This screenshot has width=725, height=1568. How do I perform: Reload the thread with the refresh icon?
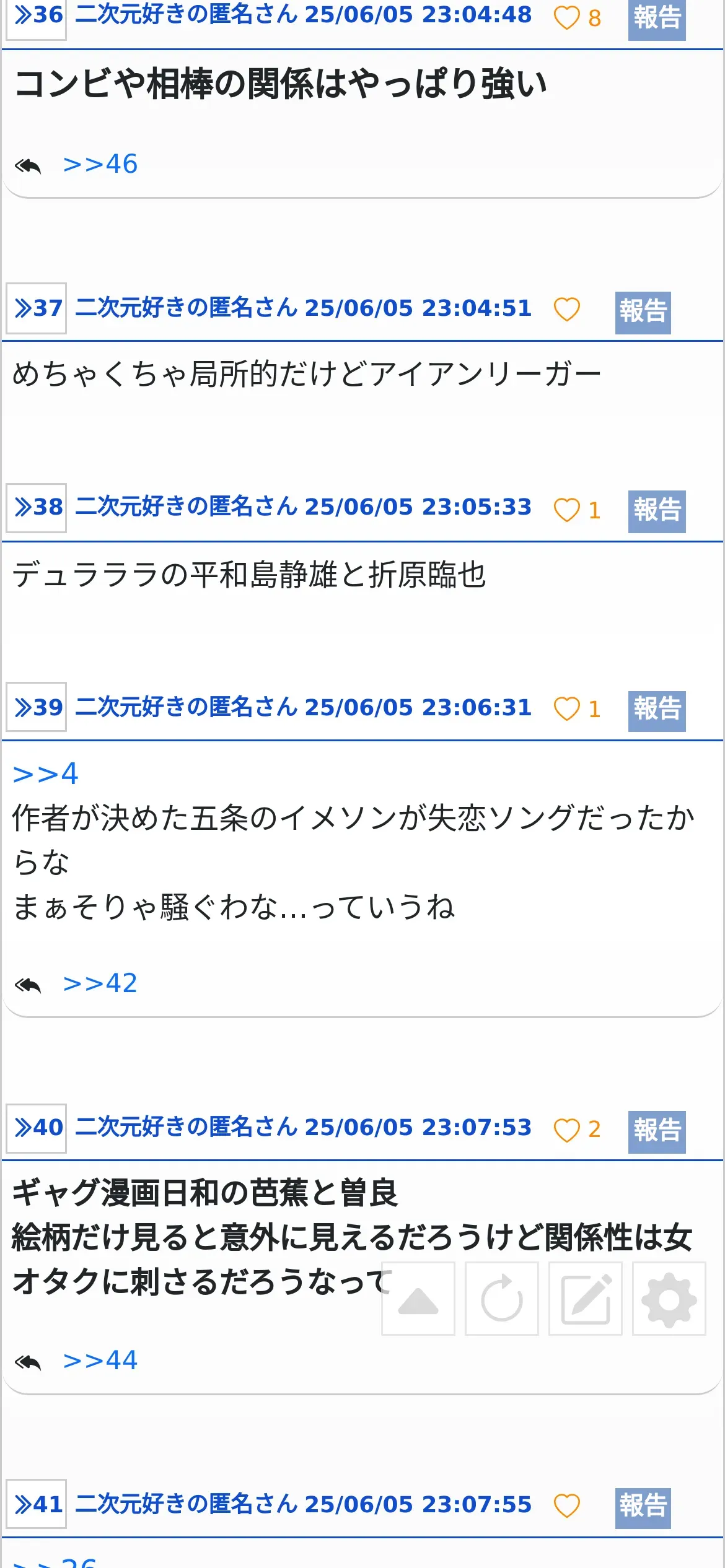[502, 1299]
